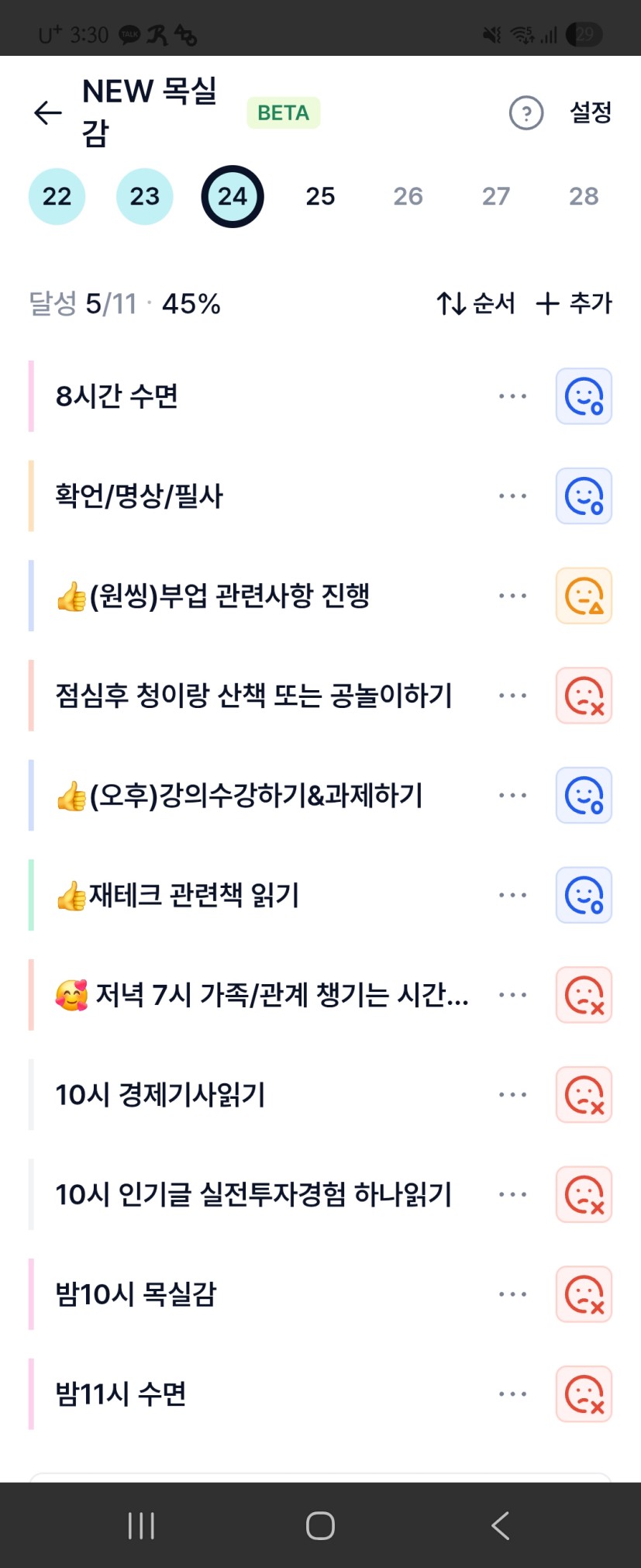Switch to date 25

point(320,196)
